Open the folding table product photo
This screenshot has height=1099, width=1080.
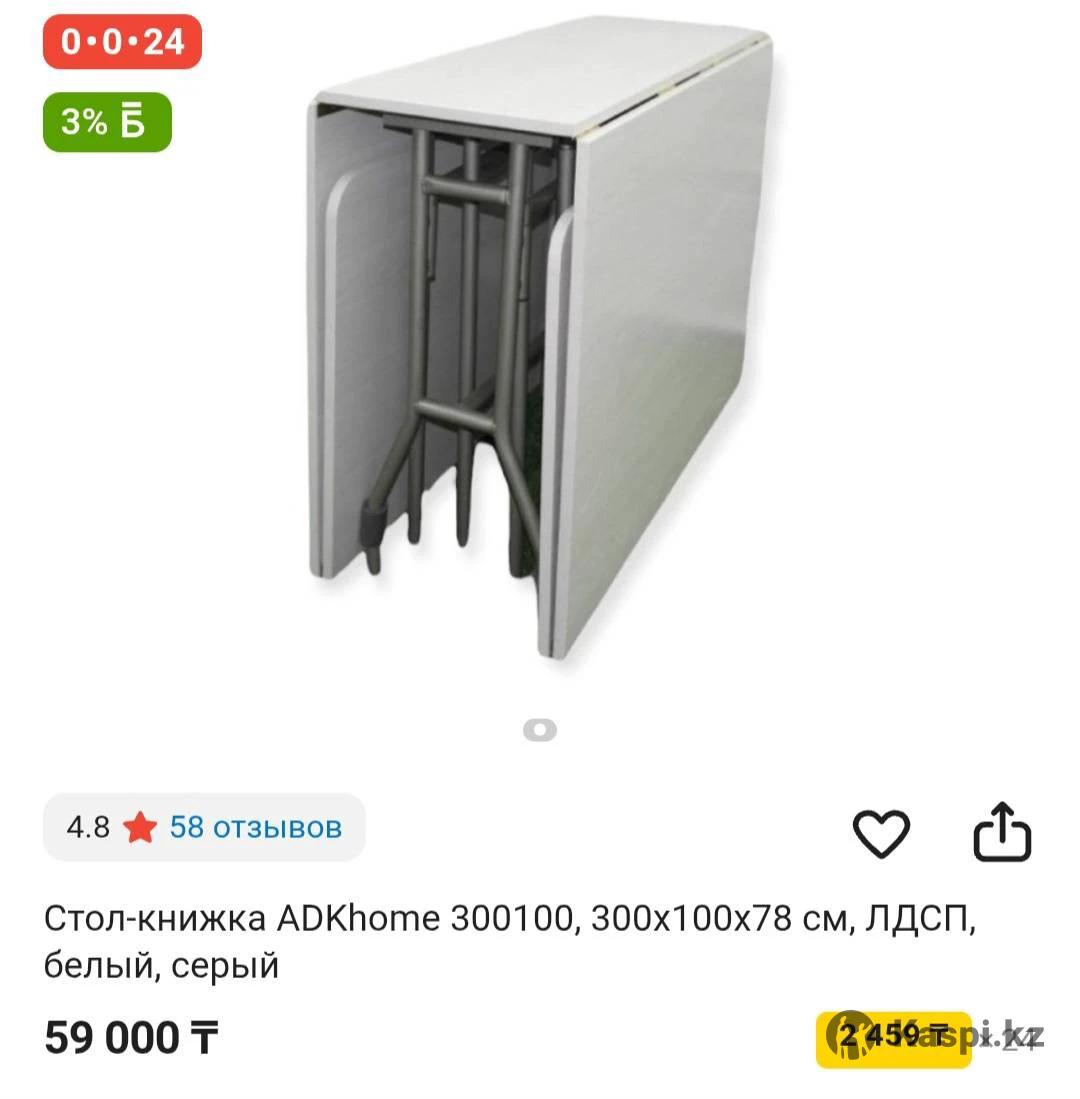tap(540, 340)
